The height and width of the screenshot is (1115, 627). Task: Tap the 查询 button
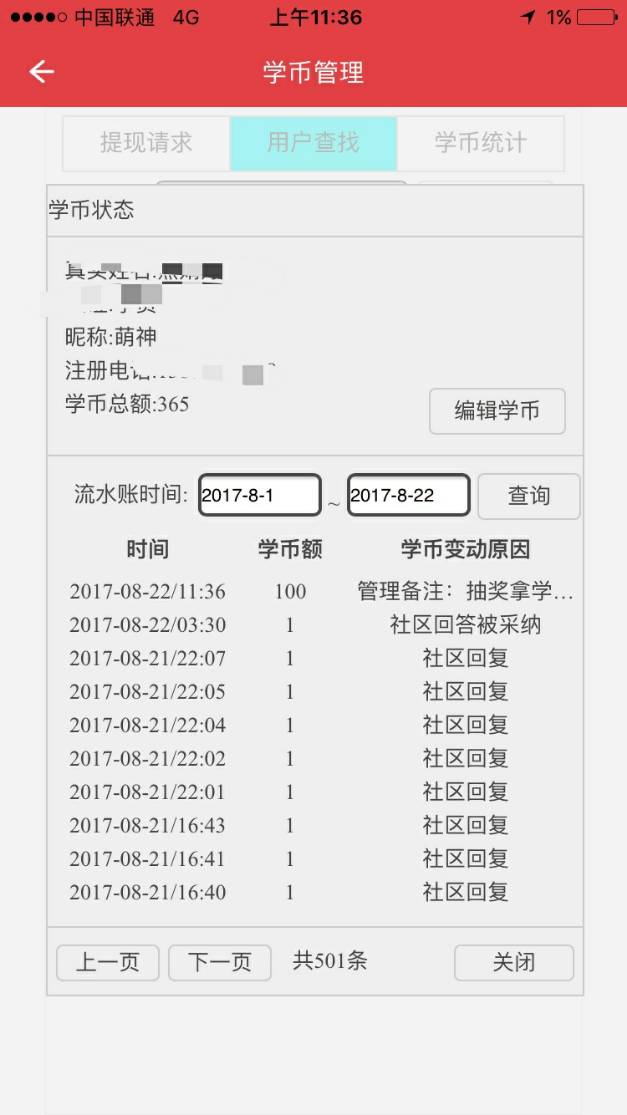pyautogui.click(x=528, y=496)
